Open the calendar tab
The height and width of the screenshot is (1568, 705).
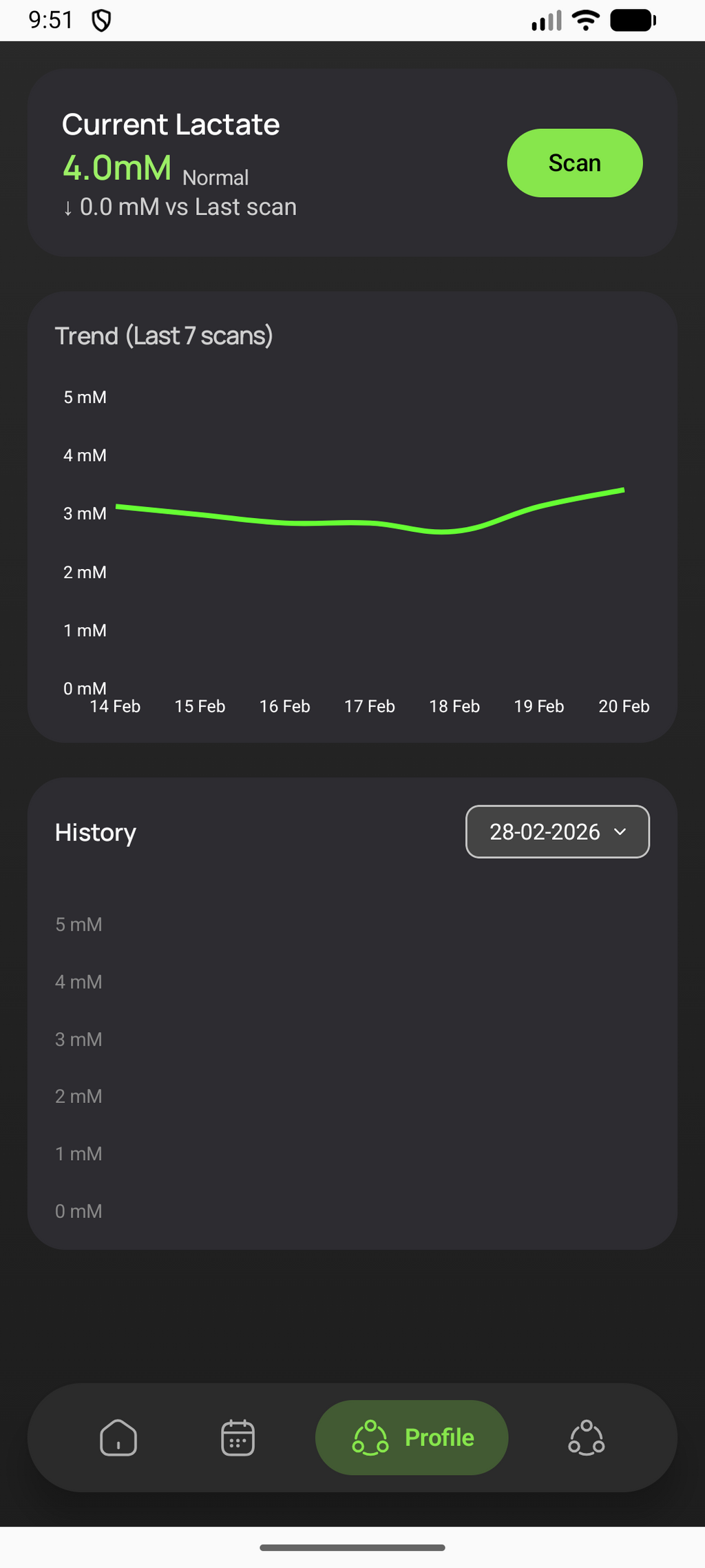coord(238,1438)
